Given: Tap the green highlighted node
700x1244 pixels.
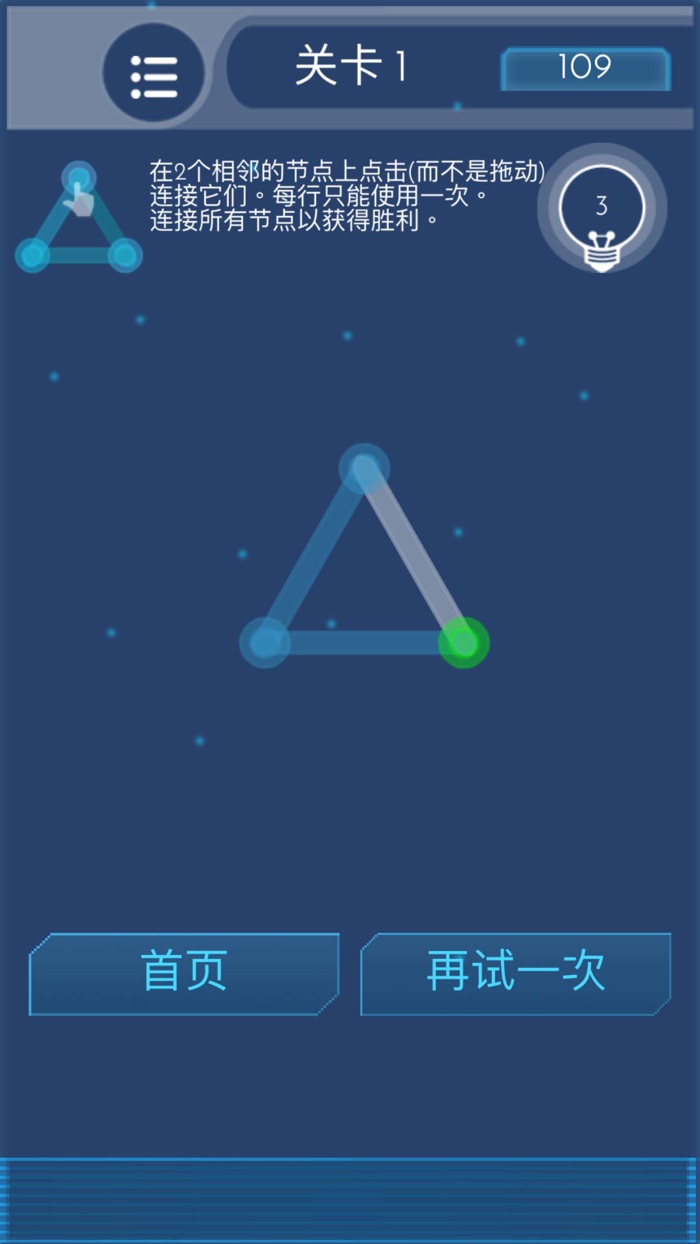Looking at the screenshot, I should click(x=463, y=642).
